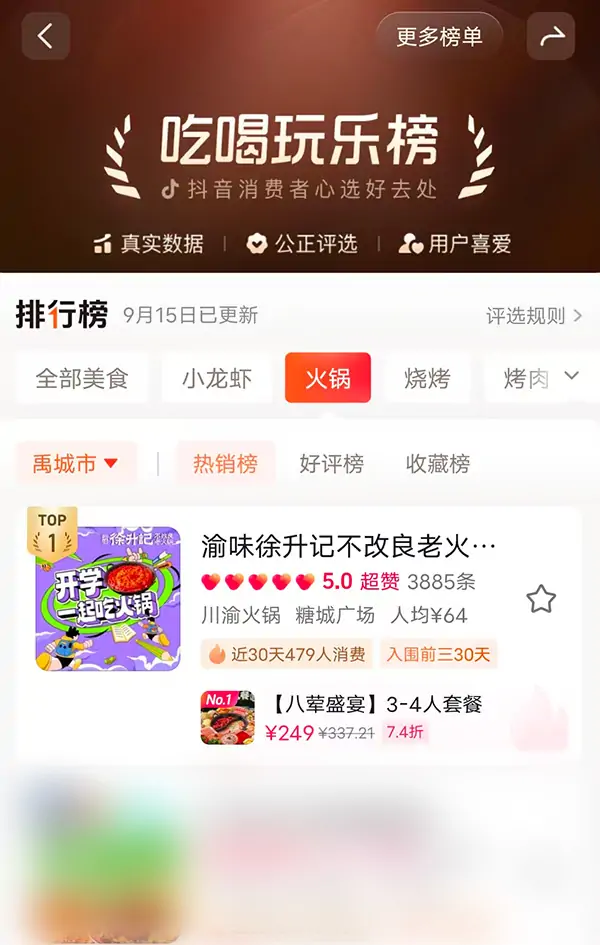600x945 pixels.
Task: Switch to the 烧烤 category
Action: click(x=427, y=378)
